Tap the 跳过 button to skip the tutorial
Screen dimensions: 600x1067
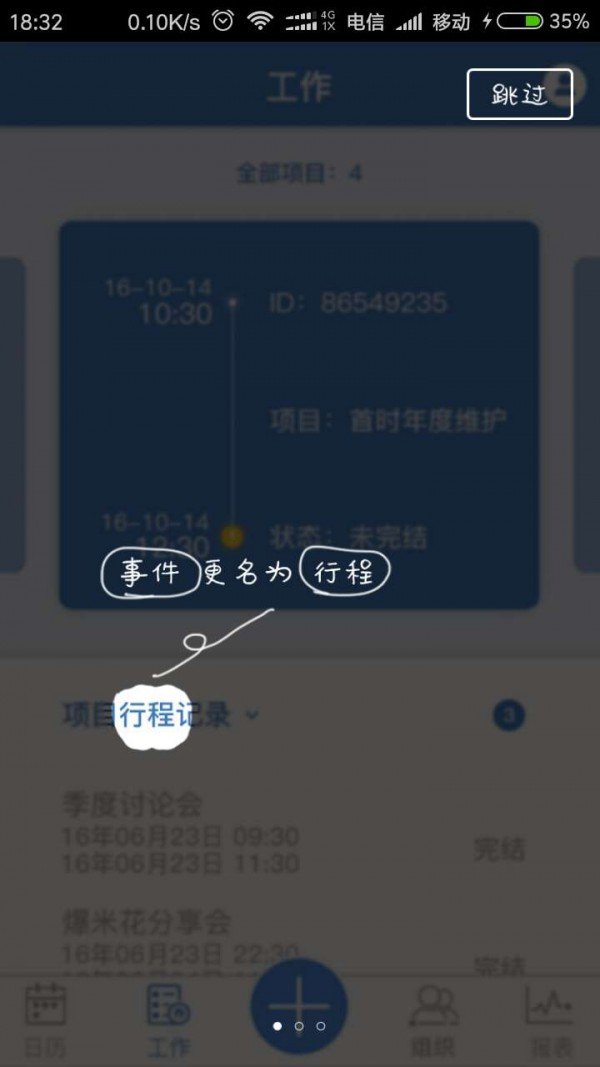pyautogui.click(x=519, y=95)
